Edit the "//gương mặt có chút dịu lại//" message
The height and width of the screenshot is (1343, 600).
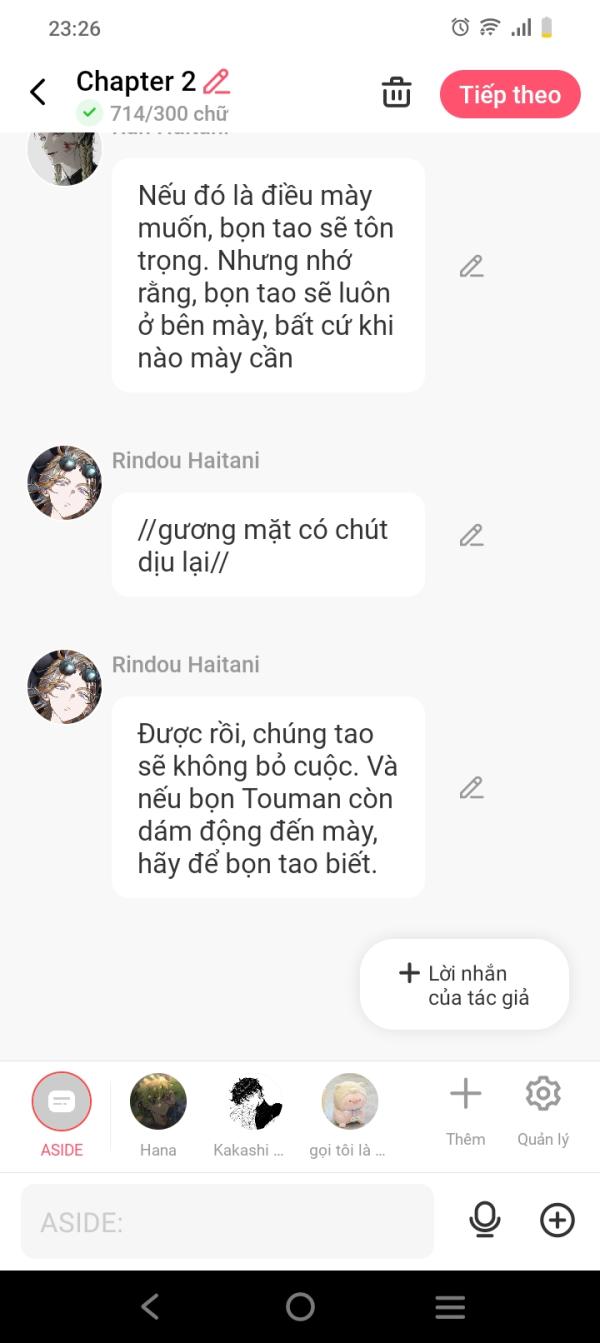coord(471,536)
